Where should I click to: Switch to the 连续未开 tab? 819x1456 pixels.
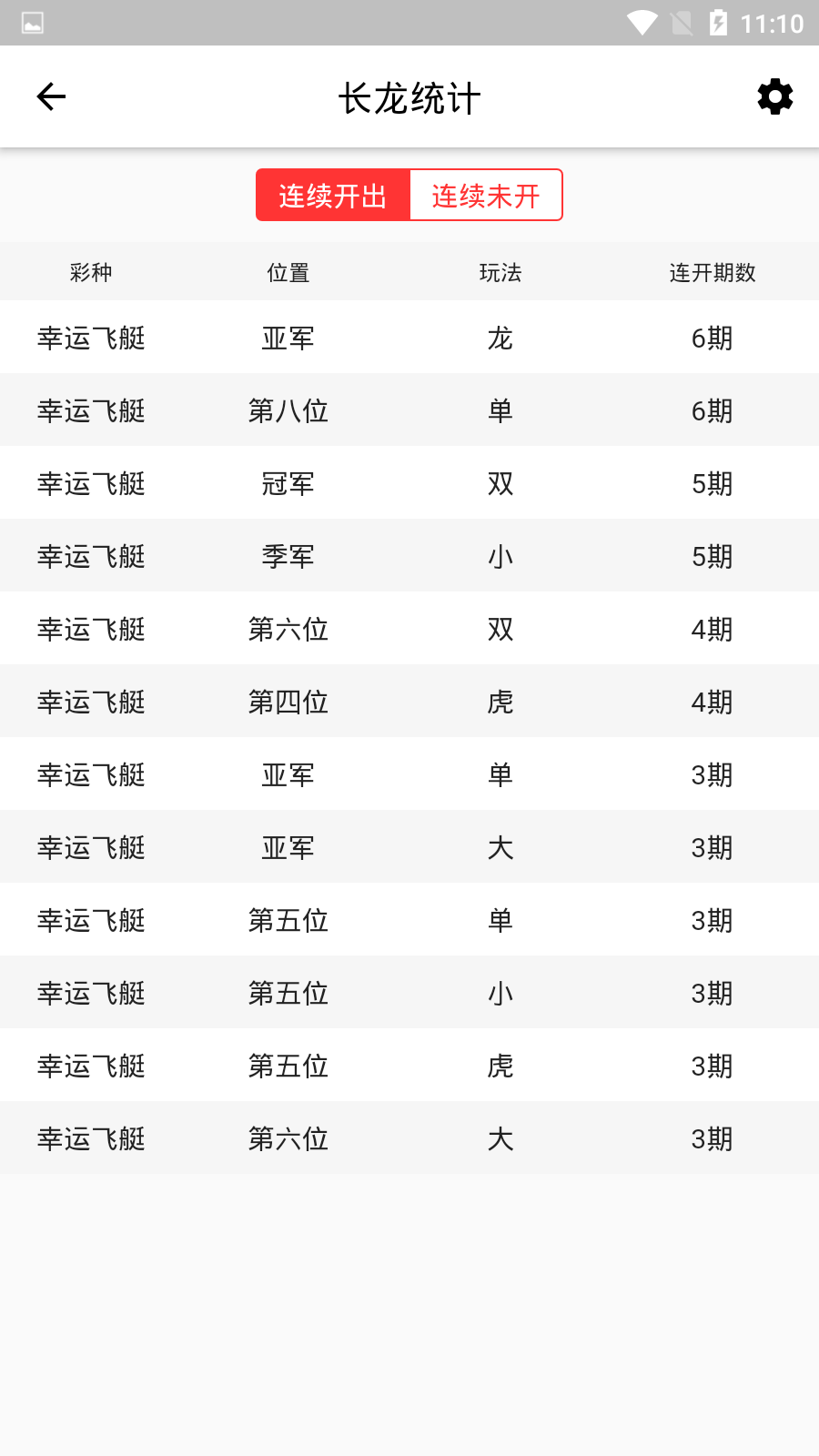point(486,194)
